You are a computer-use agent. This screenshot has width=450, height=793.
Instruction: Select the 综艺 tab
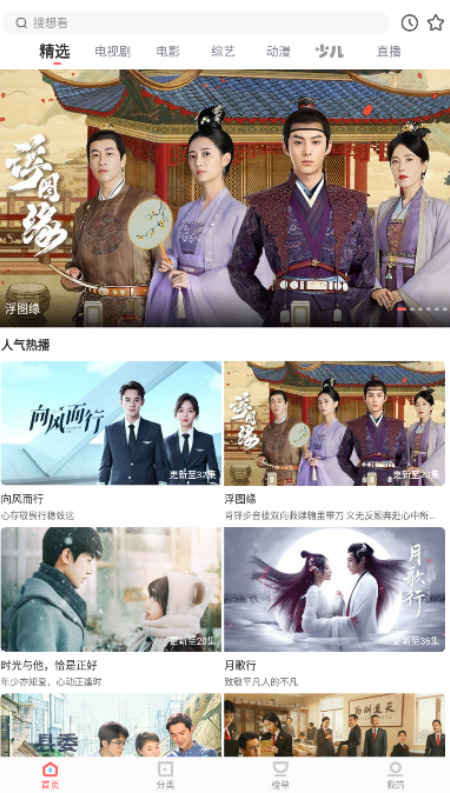click(x=223, y=51)
